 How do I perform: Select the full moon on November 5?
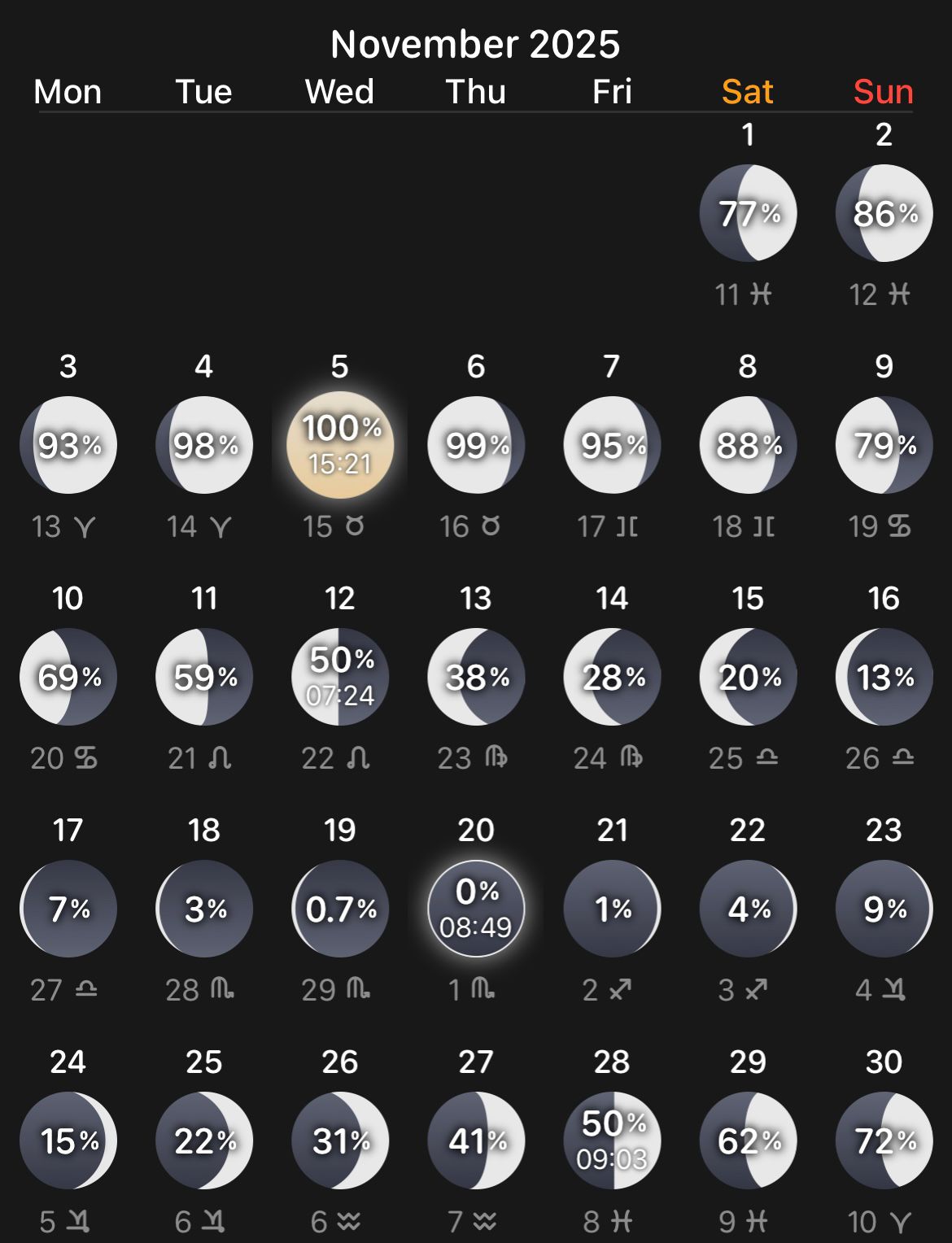point(340,445)
